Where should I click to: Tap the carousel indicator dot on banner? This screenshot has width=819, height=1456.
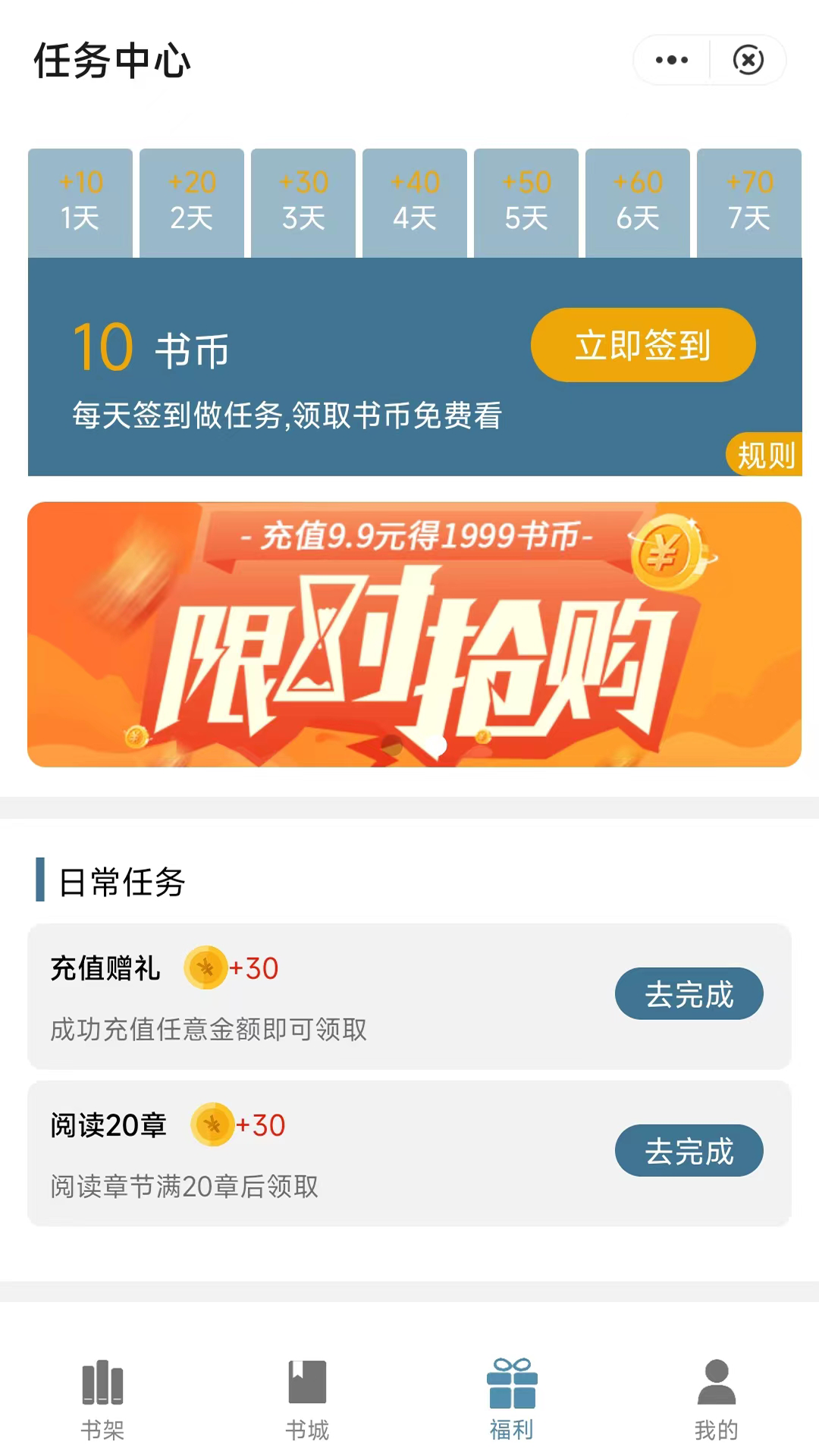[437, 745]
